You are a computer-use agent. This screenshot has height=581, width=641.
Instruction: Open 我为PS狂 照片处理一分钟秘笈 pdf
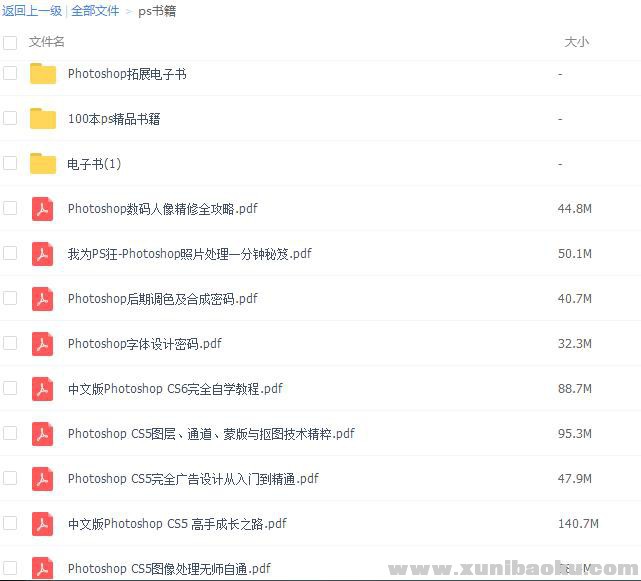coord(189,254)
